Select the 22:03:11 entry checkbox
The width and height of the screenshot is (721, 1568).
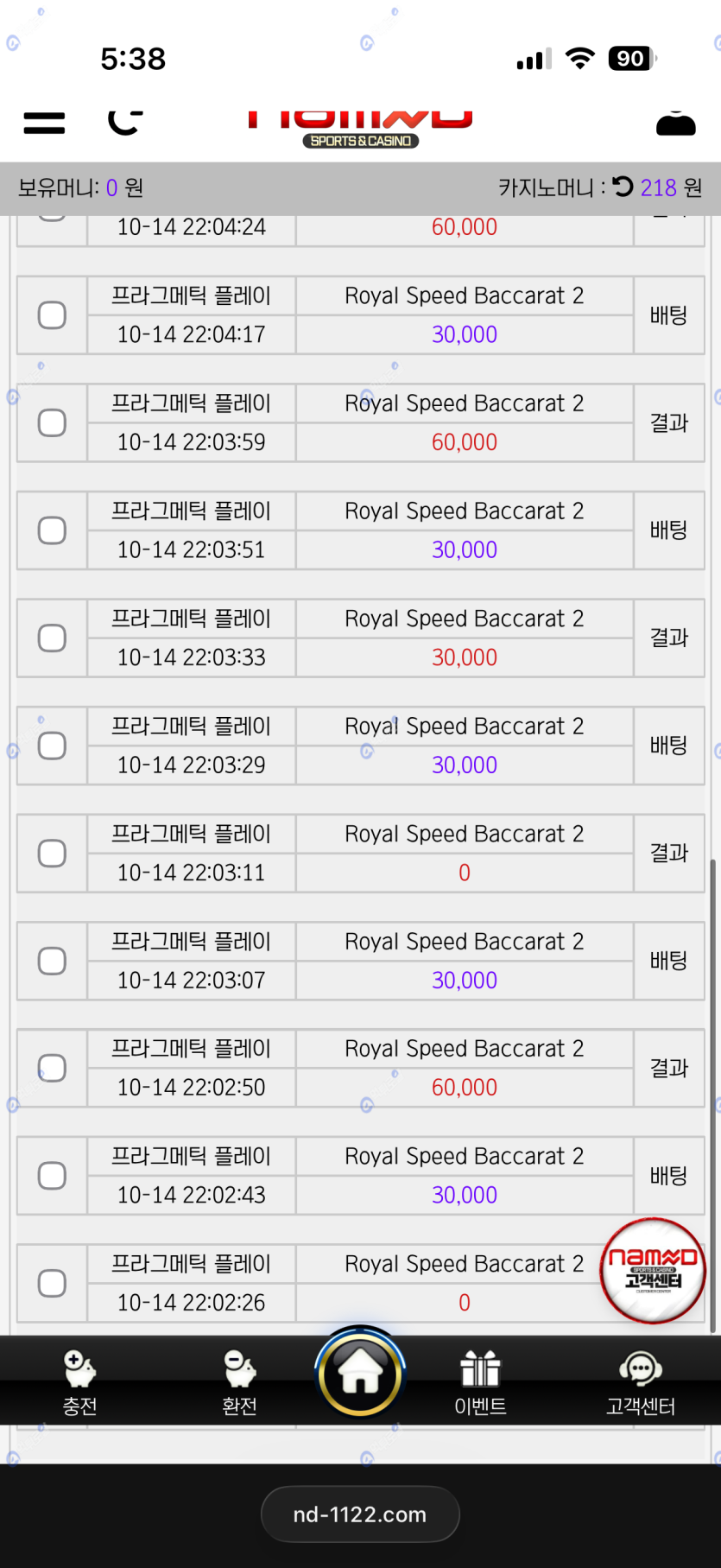[52, 854]
